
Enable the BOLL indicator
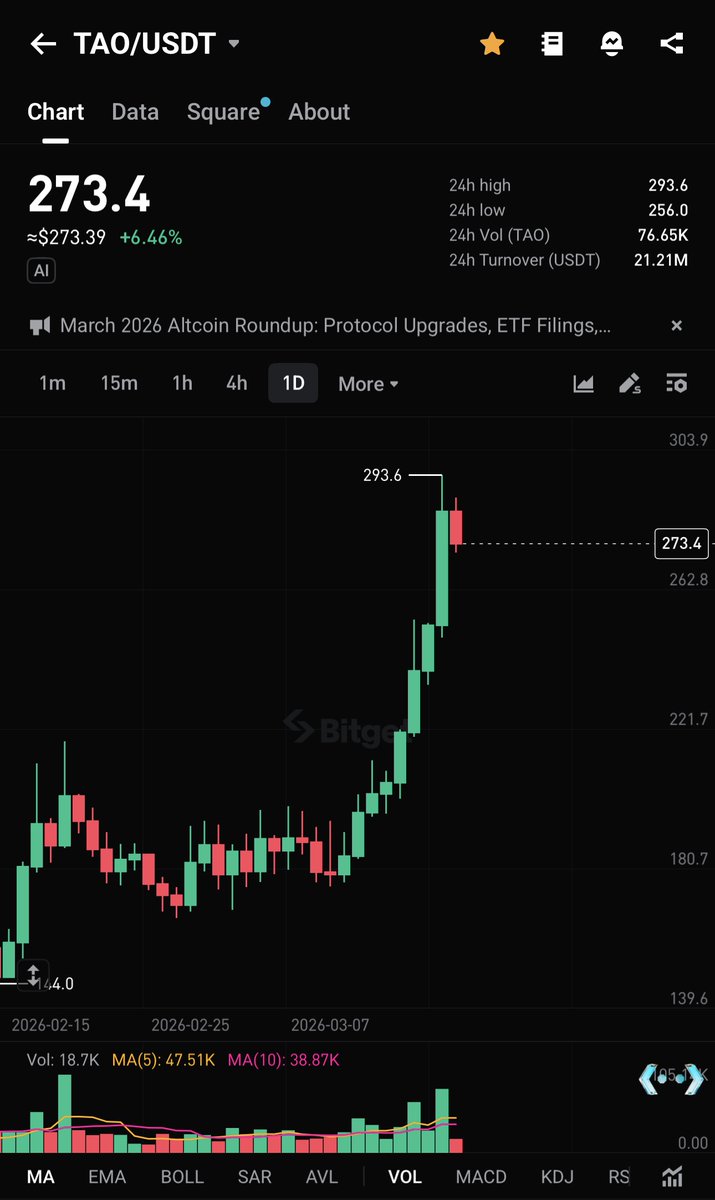point(182,1177)
